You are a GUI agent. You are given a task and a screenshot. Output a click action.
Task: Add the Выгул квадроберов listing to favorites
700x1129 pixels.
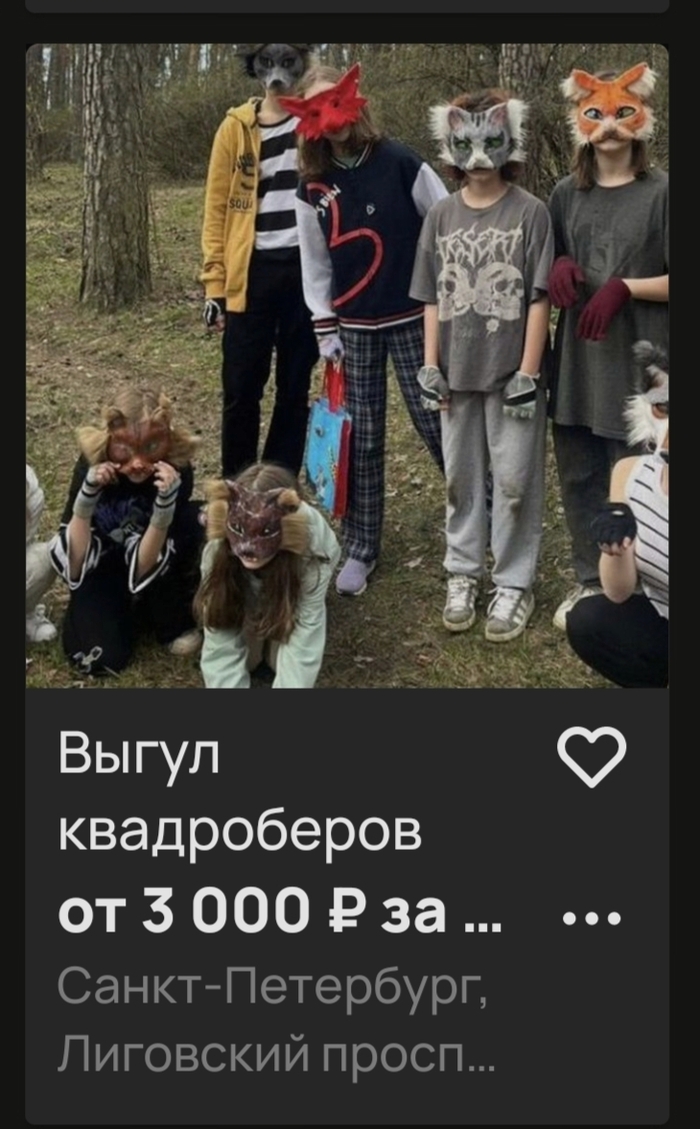point(591,757)
